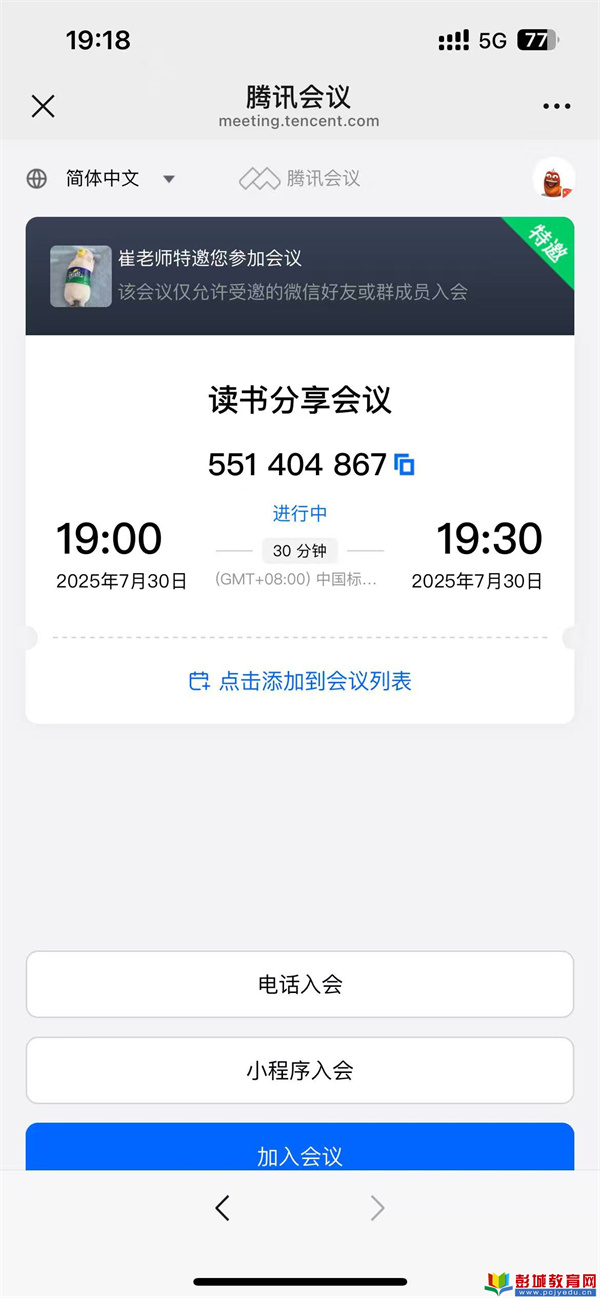
Task: Open the profile avatar at top right
Action: (553, 179)
